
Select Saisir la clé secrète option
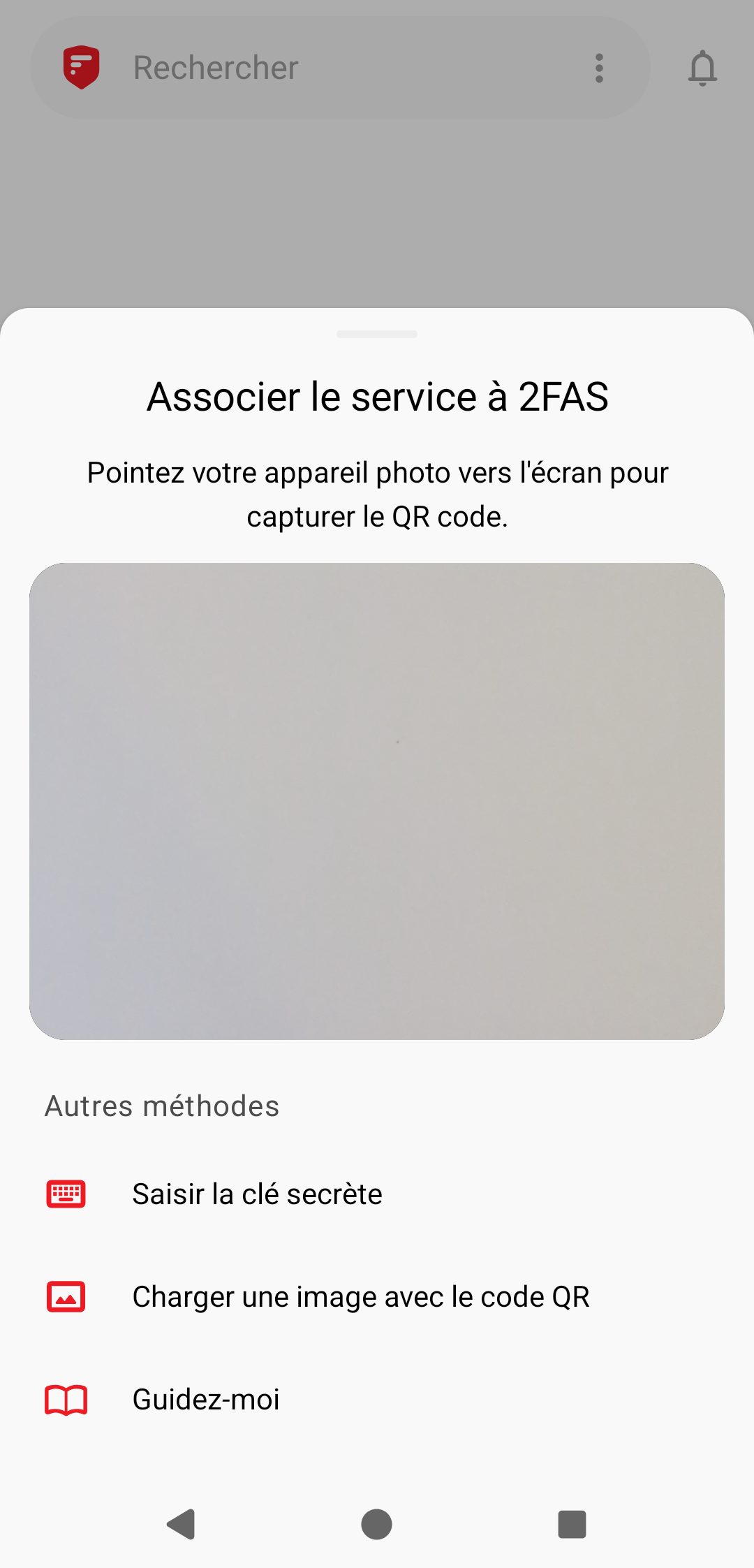tap(257, 1194)
